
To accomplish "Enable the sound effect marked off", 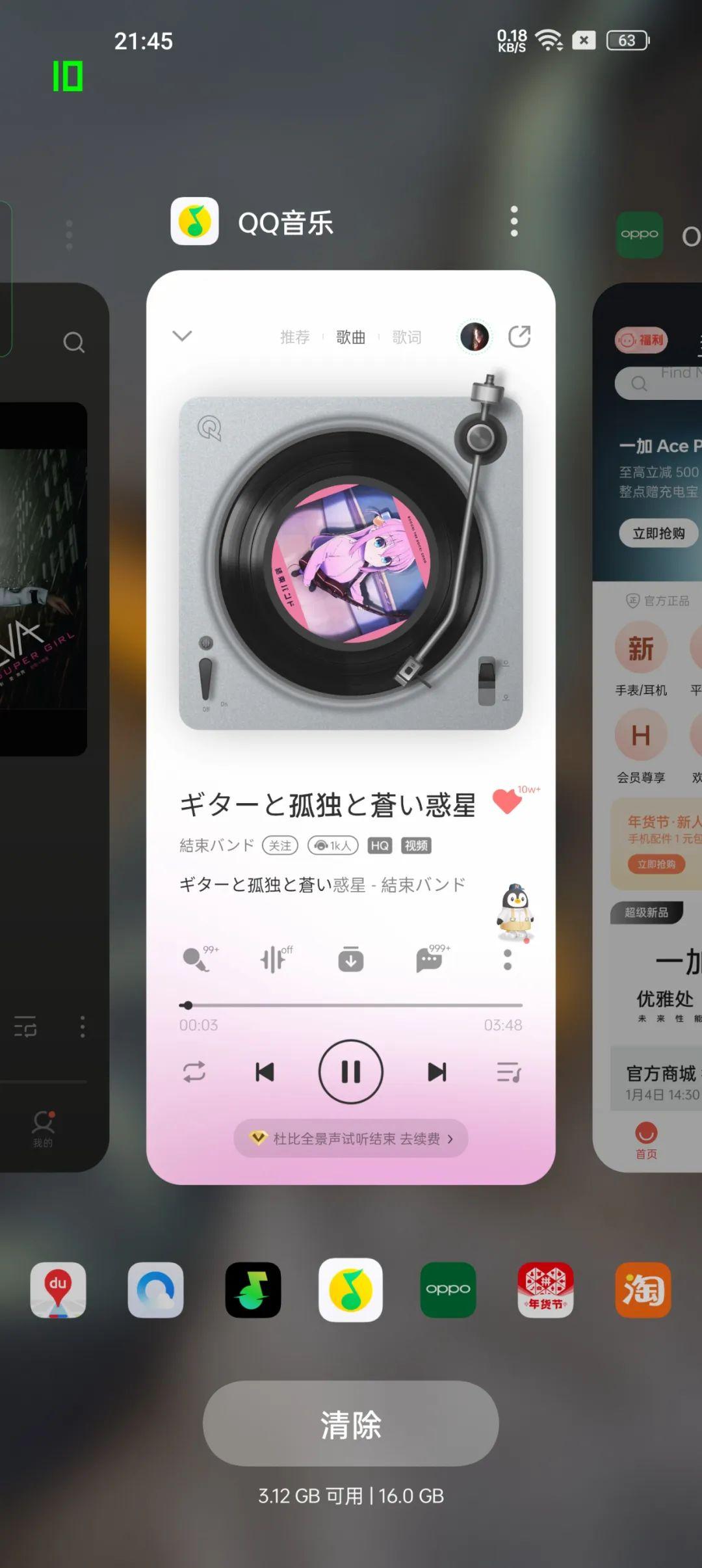I will click(x=274, y=957).
